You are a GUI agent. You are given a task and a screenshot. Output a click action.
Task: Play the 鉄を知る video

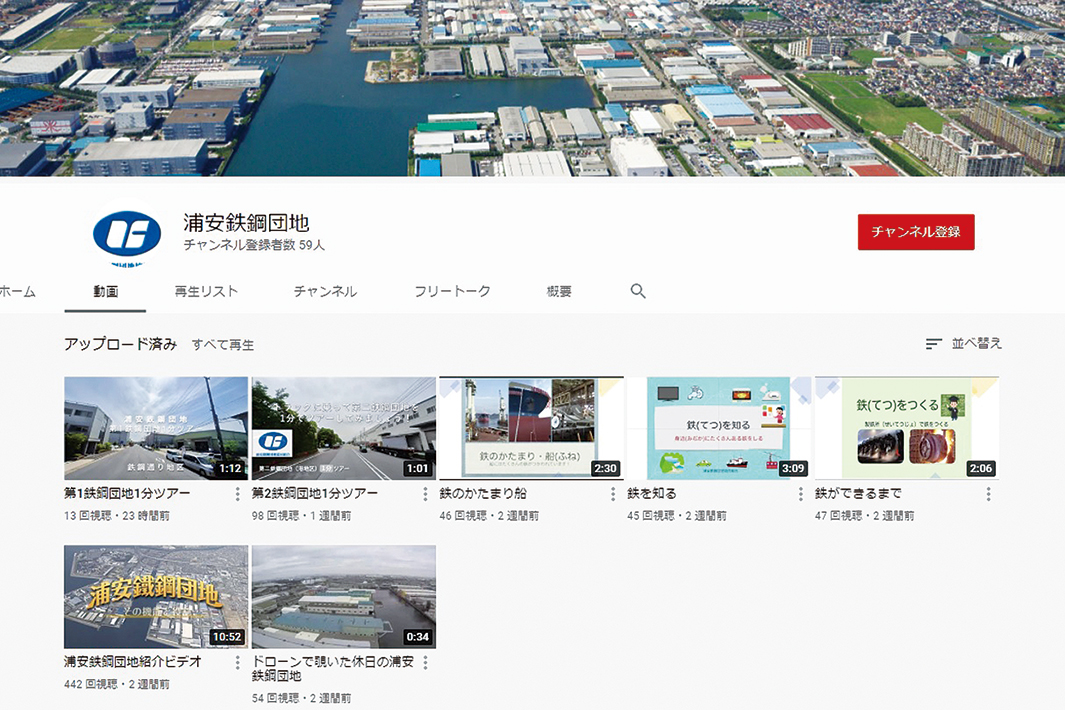pos(718,428)
